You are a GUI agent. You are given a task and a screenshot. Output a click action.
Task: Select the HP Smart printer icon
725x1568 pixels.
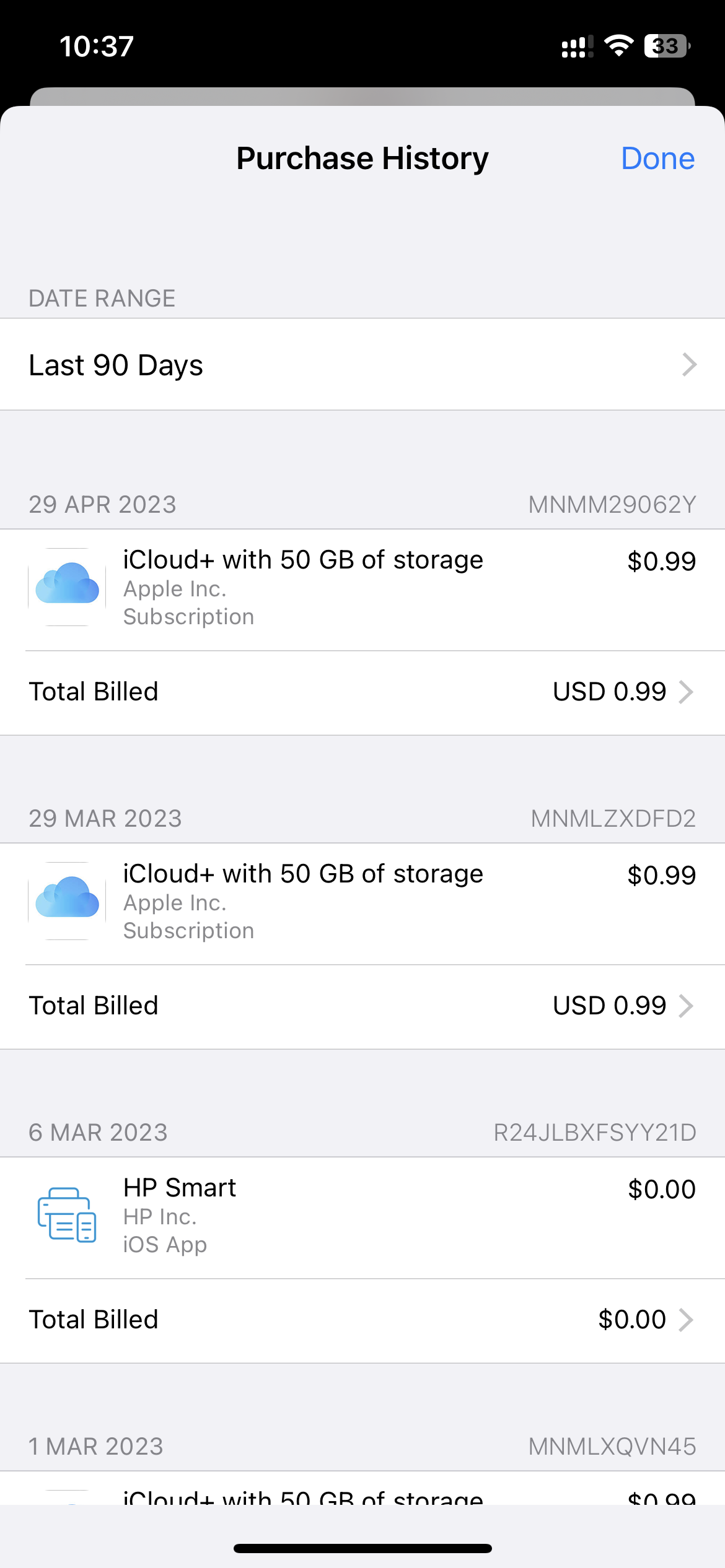click(66, 1215)
